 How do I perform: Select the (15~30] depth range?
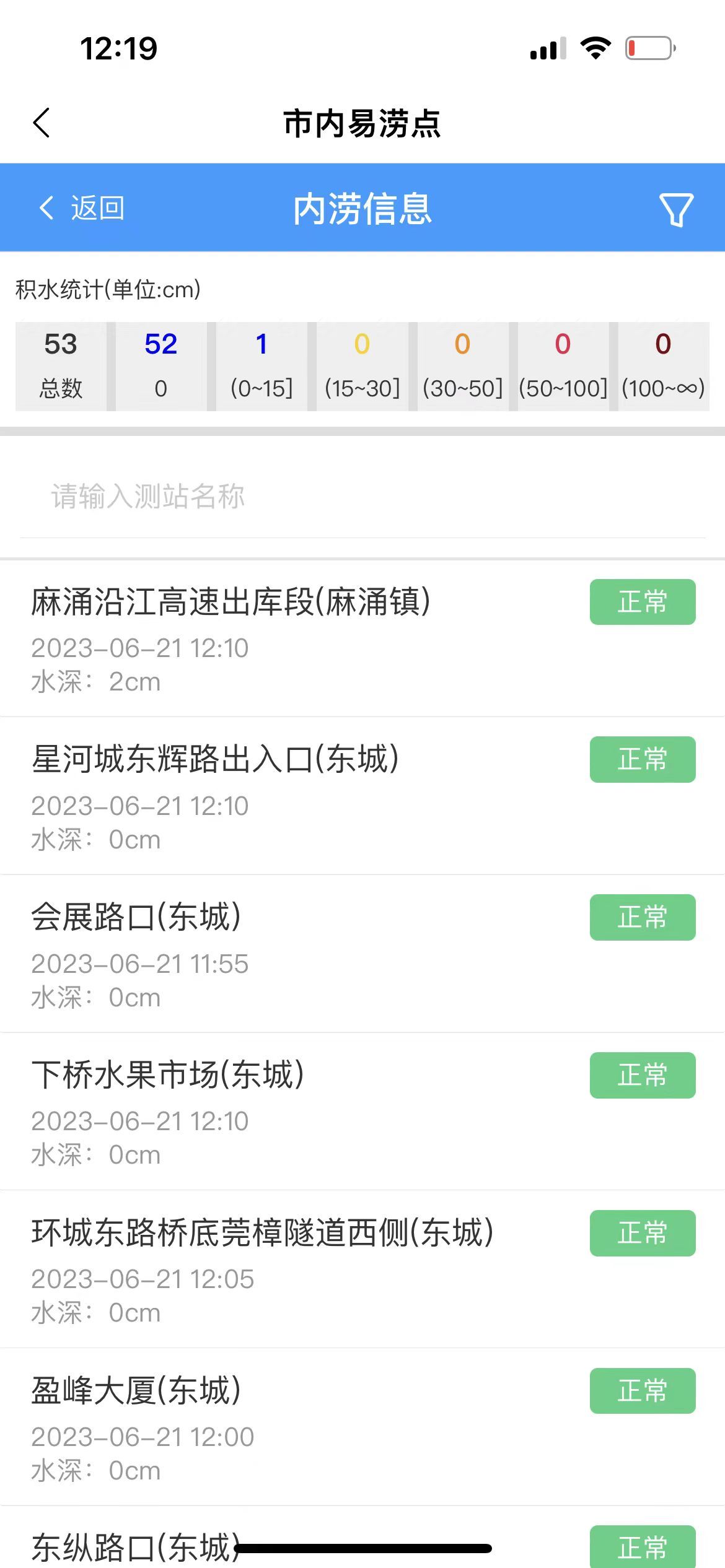pos(362,366)
